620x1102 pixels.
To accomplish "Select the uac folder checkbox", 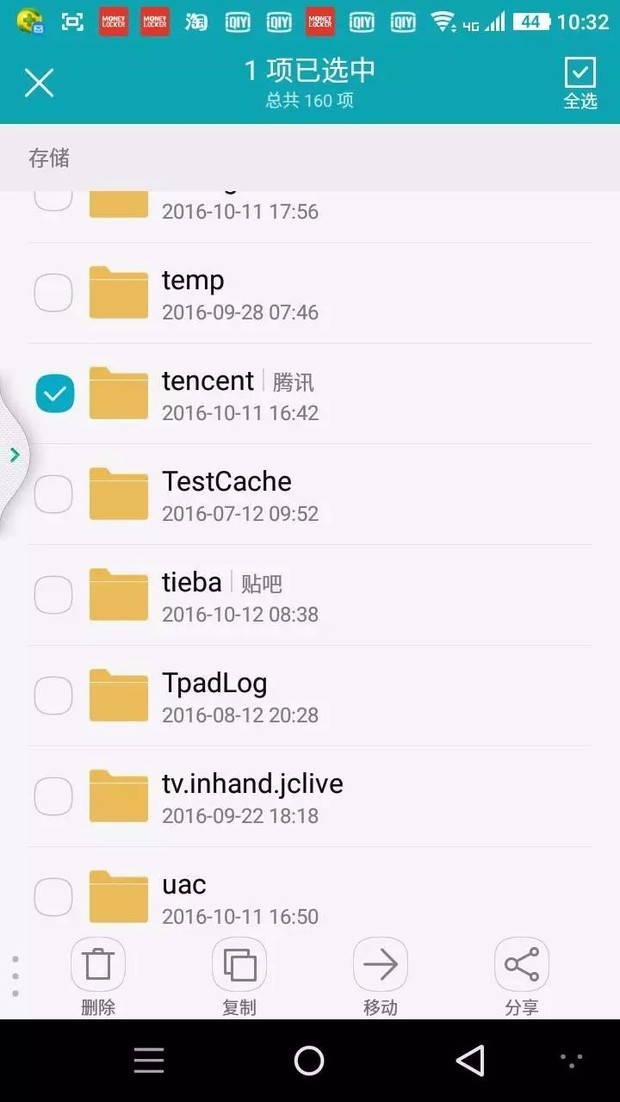I will point(54,897).
